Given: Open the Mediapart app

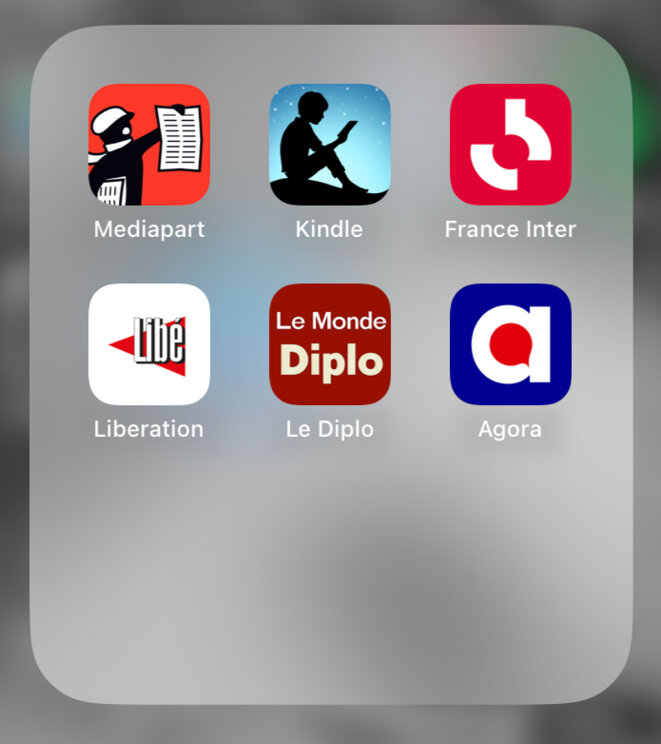Looking at the screenshot, I should click(x=149, y=144).
